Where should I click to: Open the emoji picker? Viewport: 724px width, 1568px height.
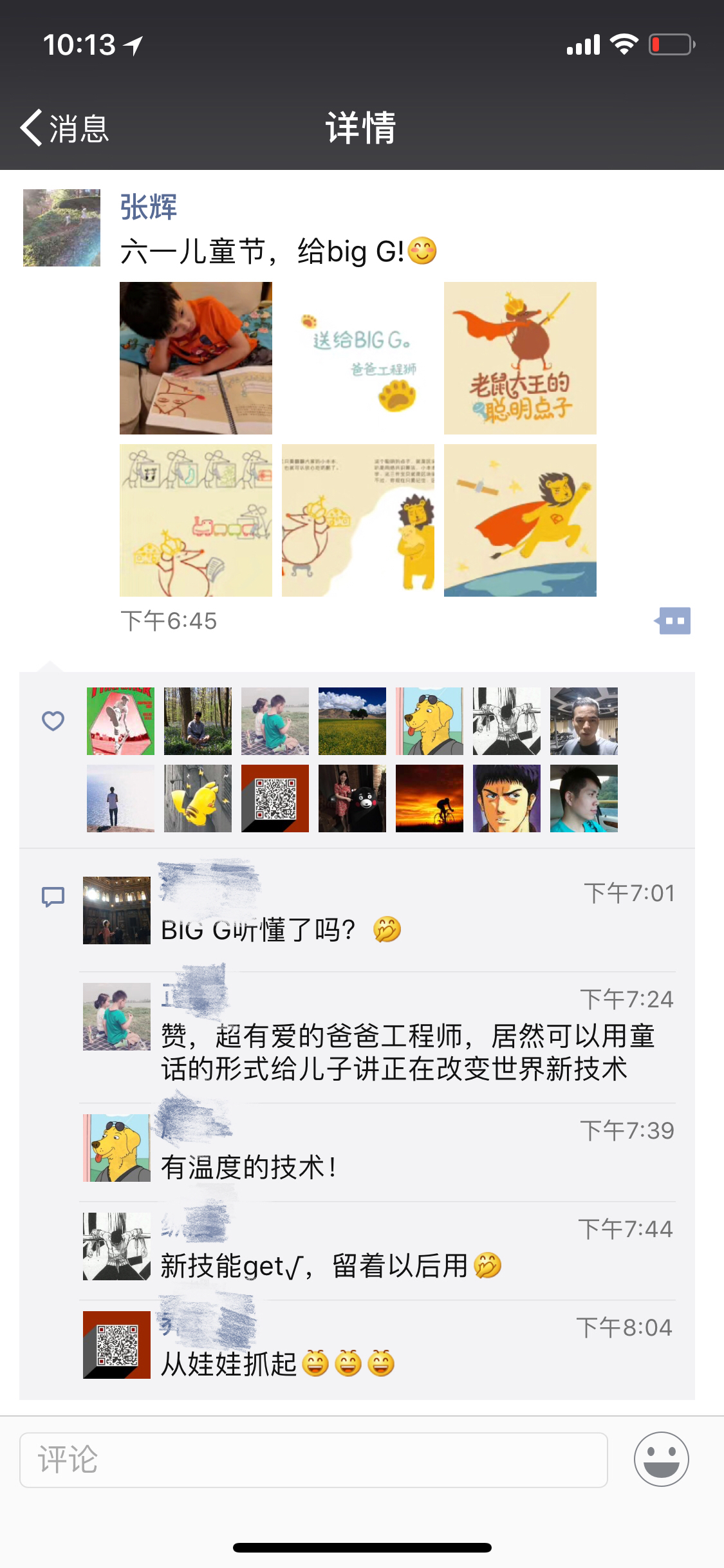pos(661,1459)
